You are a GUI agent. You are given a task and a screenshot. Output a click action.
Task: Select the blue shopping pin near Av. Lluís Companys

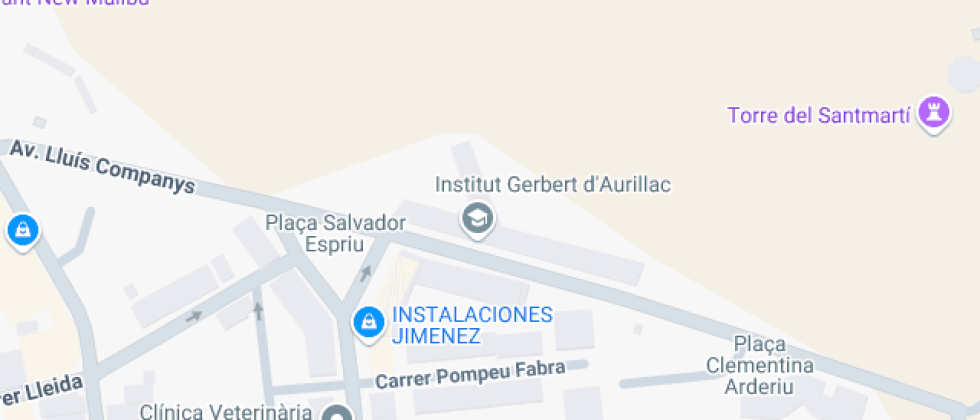tap(23, 231)
